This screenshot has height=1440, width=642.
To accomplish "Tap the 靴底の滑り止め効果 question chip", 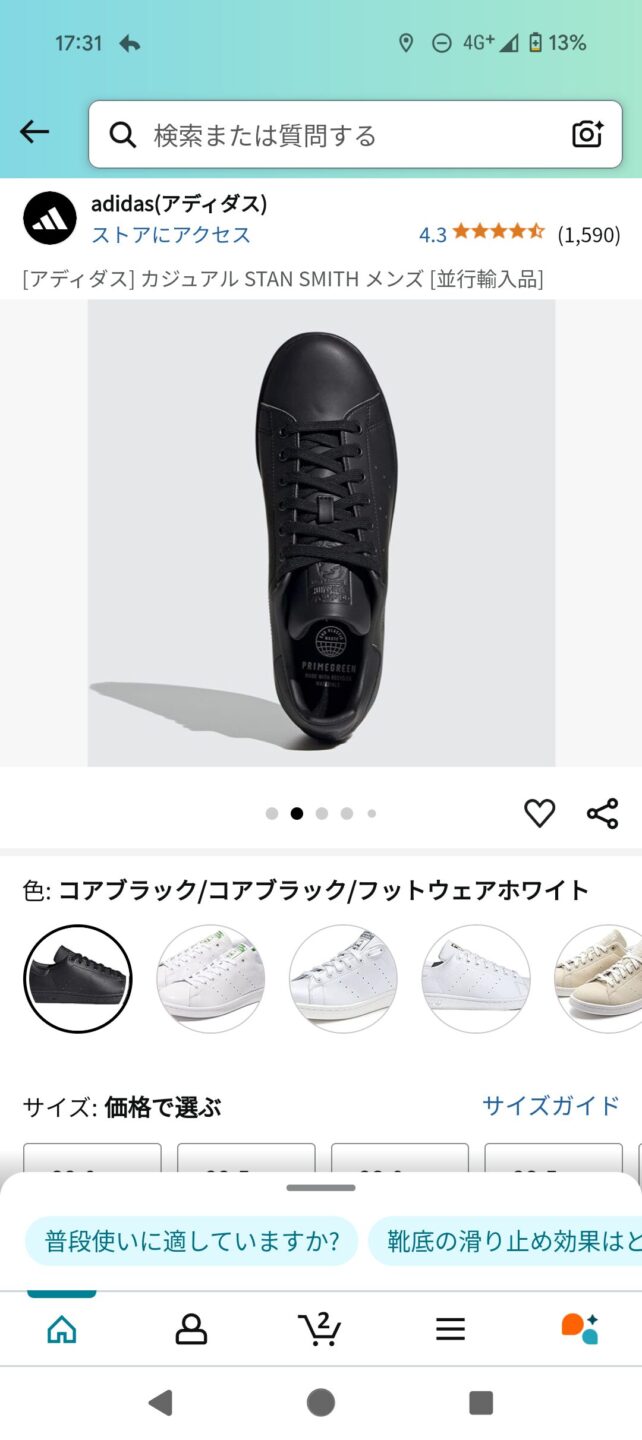I will click(505, 1241).
